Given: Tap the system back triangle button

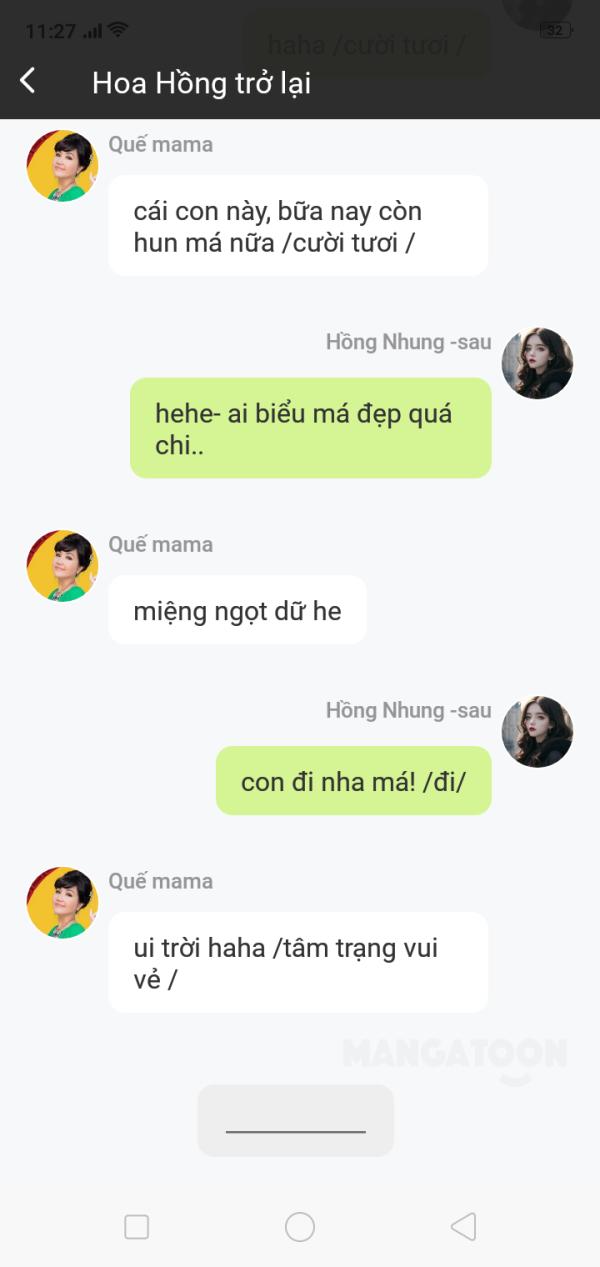Looking at the screenshot, I should pos(463,1227).
